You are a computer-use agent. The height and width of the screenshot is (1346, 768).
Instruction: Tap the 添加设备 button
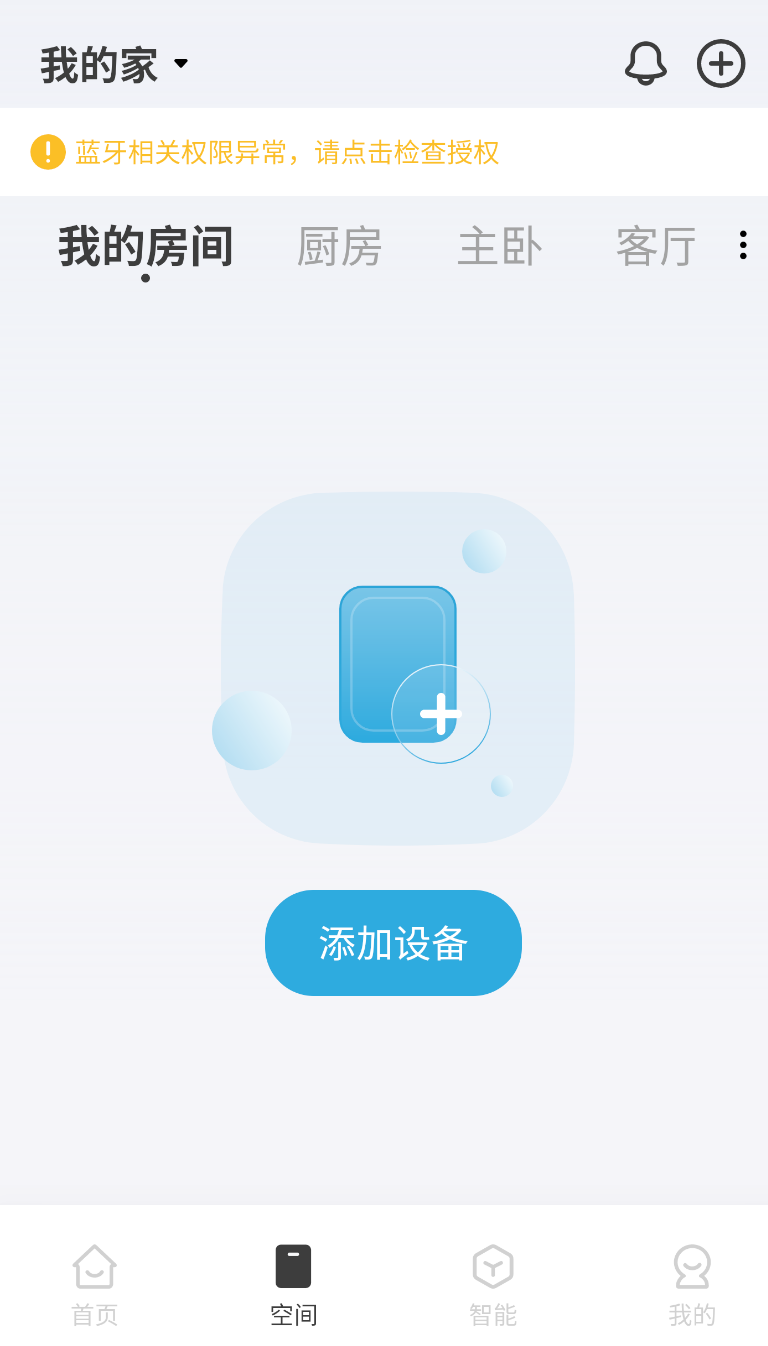pos(393,943)
